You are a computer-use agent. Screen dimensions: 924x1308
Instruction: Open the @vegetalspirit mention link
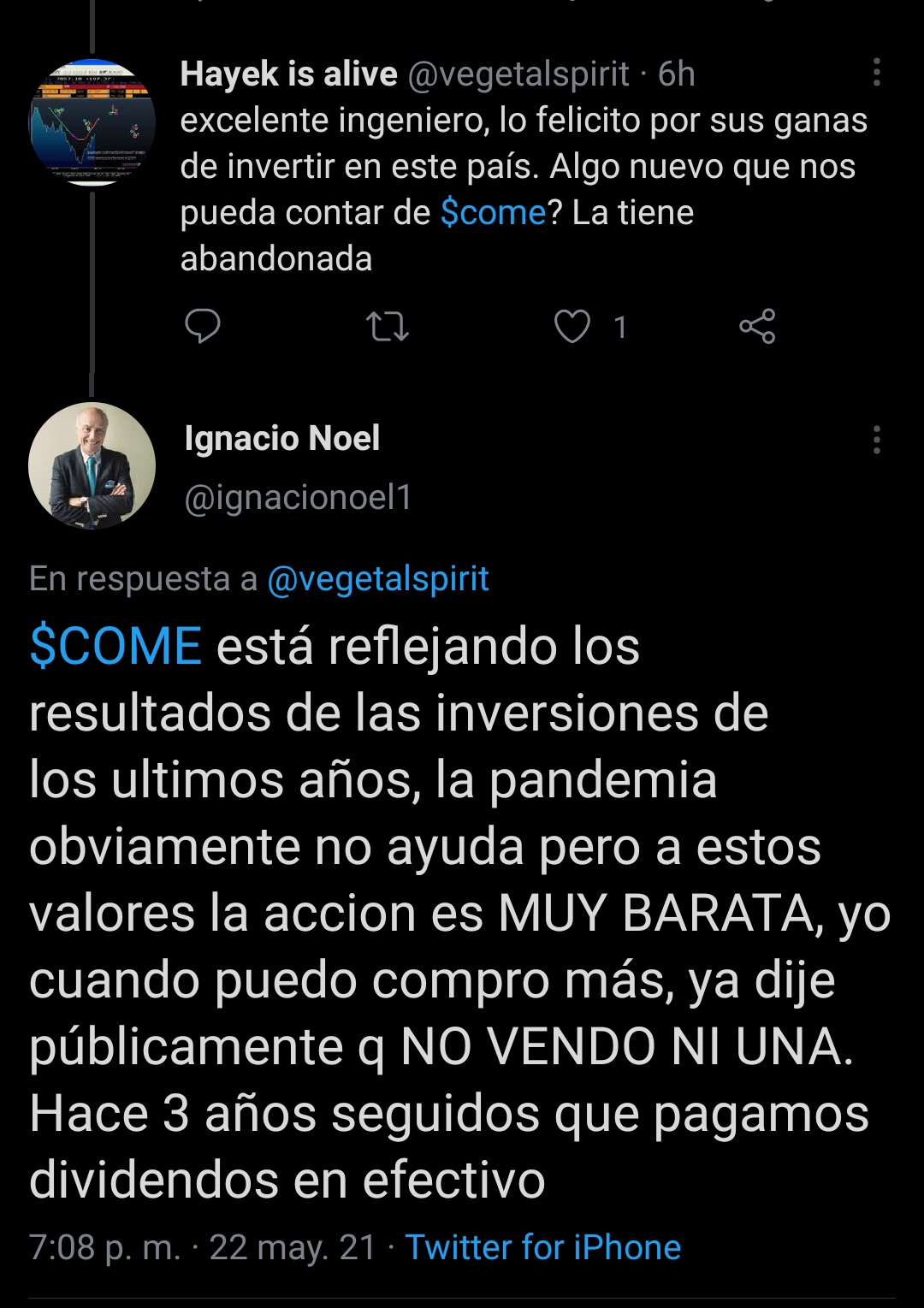click(x=377, y=579)
